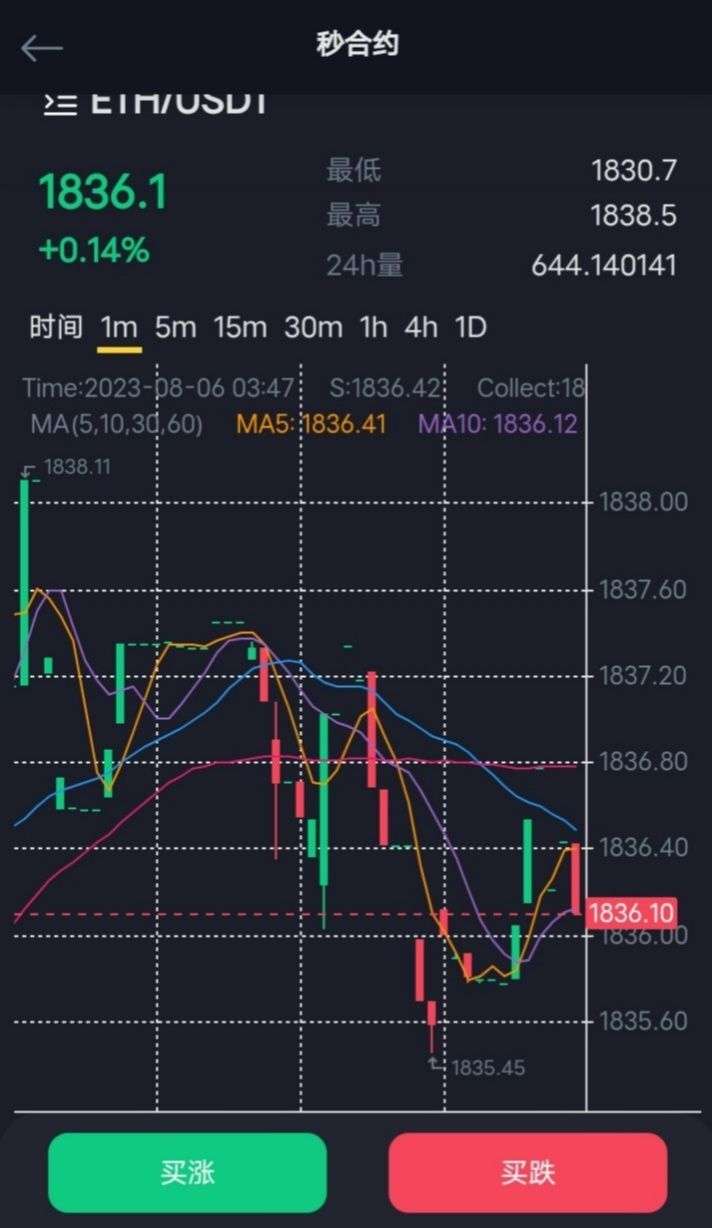
Task: Switch to the 30m chart interval
Action: 313,327
